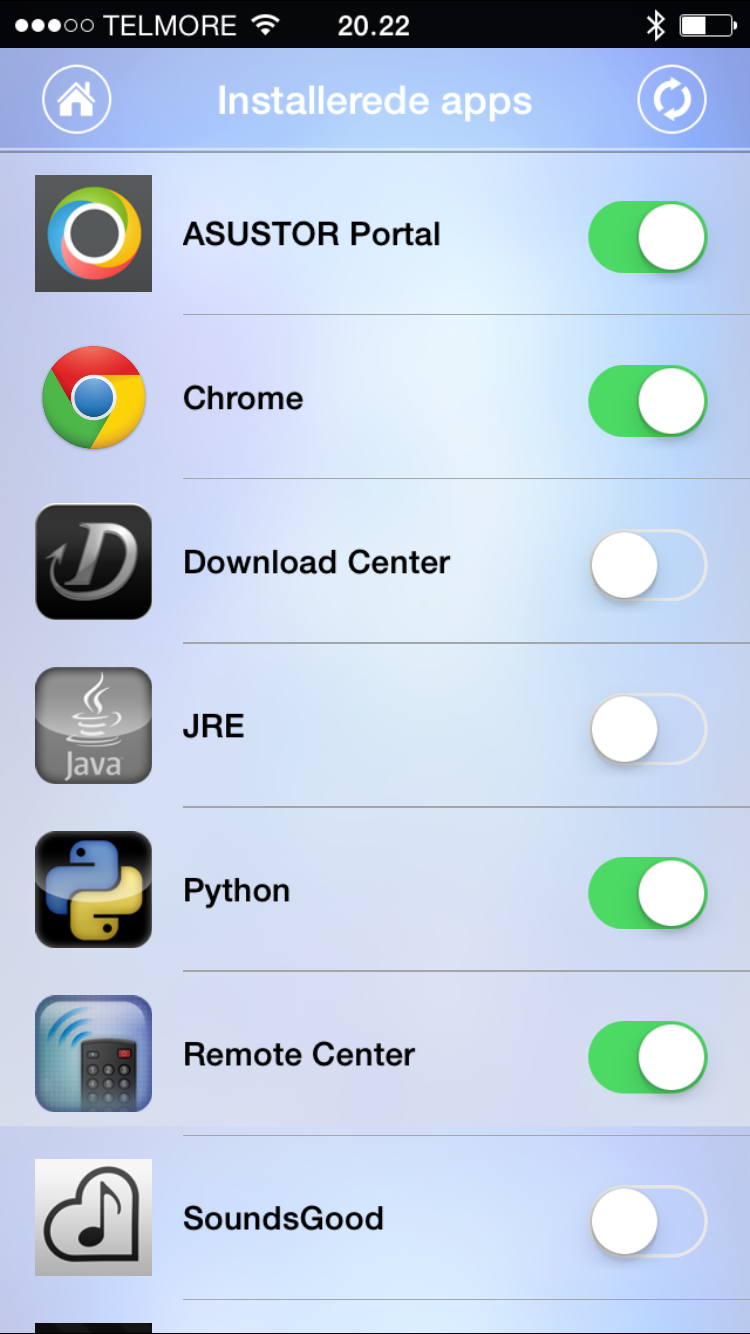Image resolution: width=750 pixels, height=1334 pixels.
Task: Turn off the Chrome toggle
Action: coord(648,401)
